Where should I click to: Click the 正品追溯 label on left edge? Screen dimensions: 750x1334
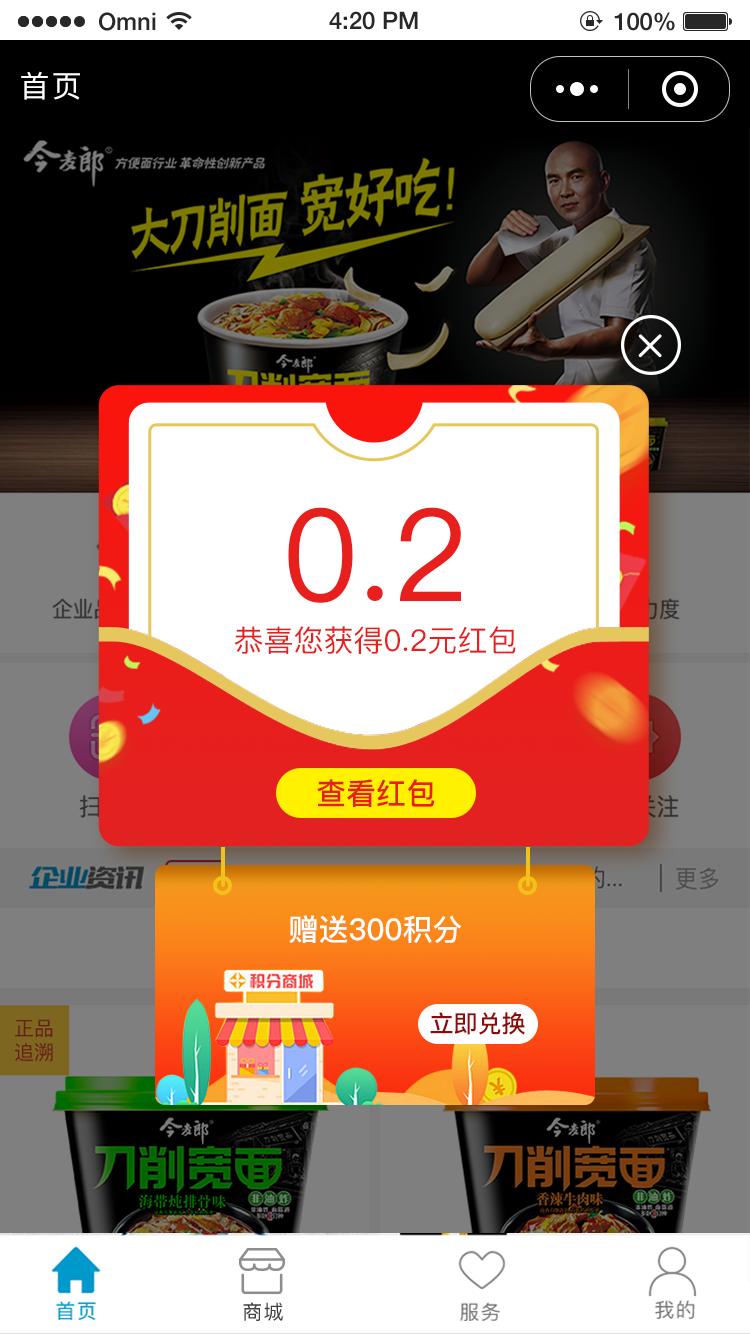[32, 1040]
